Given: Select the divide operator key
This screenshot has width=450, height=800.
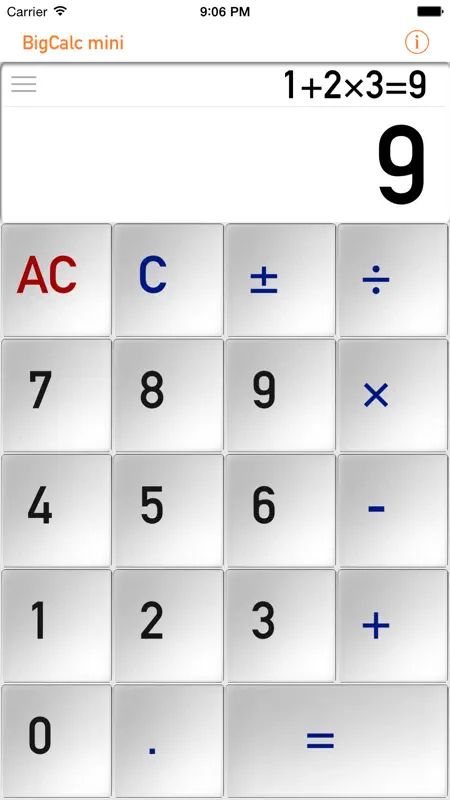Looking at the screenshot, I should coord(393,280).
